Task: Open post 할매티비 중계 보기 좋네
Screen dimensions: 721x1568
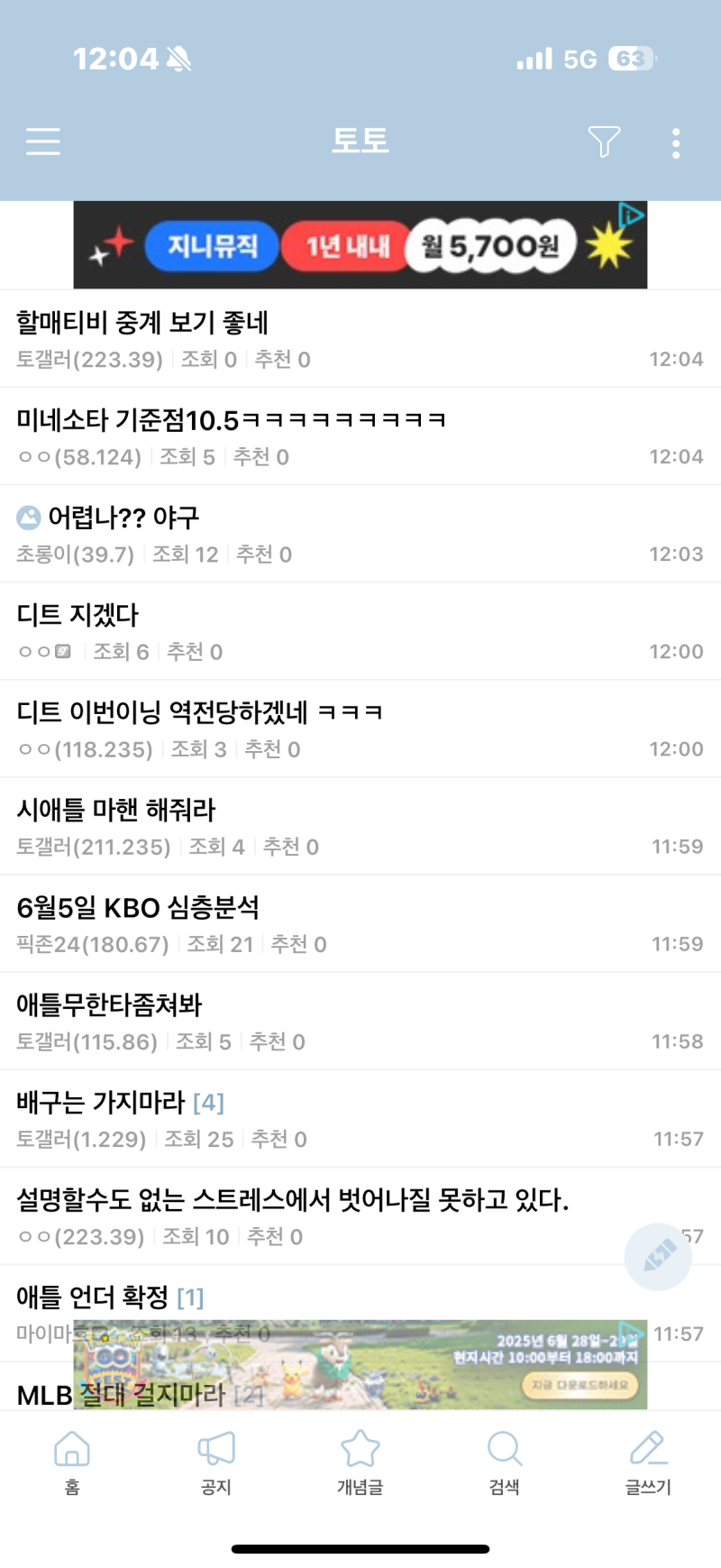Action: click(x=142, y=323)
